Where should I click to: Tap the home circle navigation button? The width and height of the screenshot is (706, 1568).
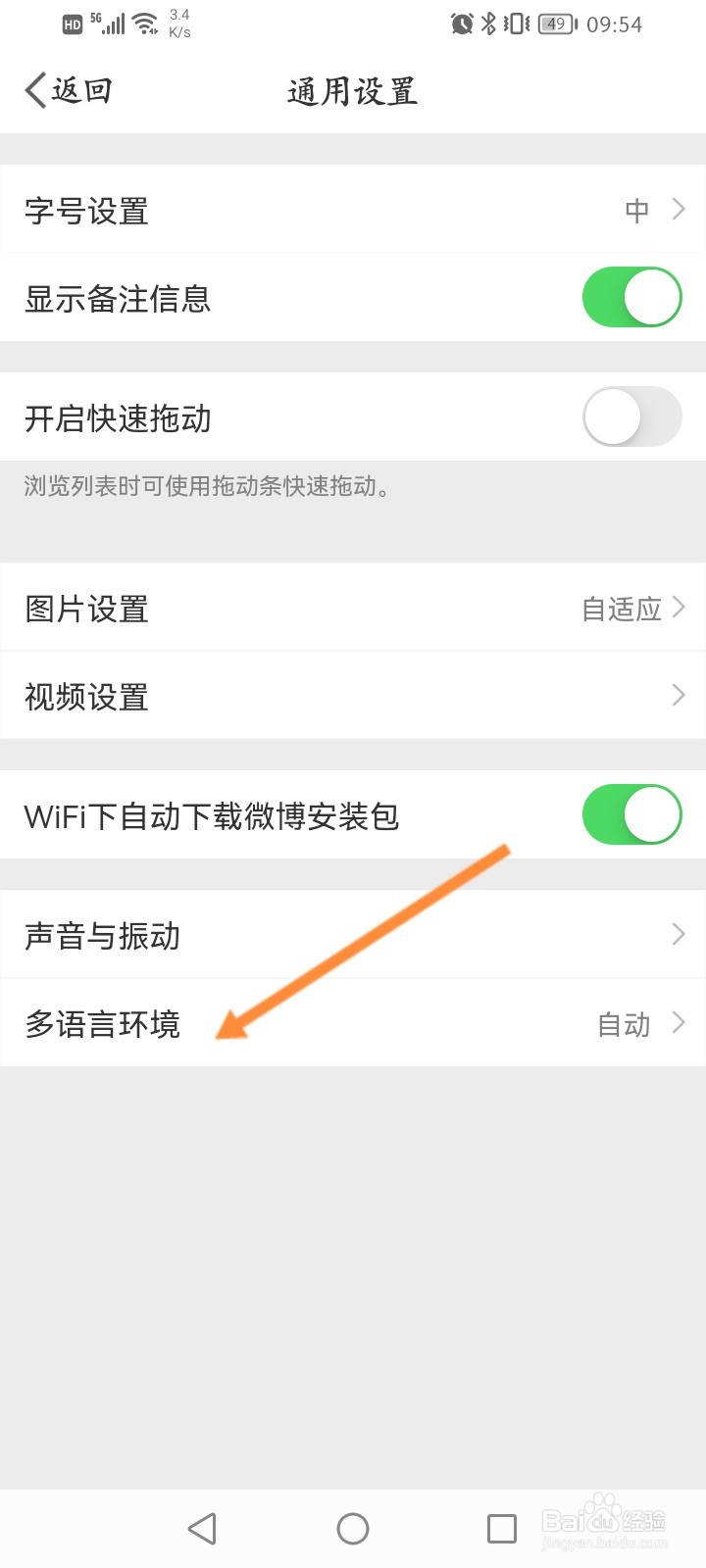coord(353,1528)
